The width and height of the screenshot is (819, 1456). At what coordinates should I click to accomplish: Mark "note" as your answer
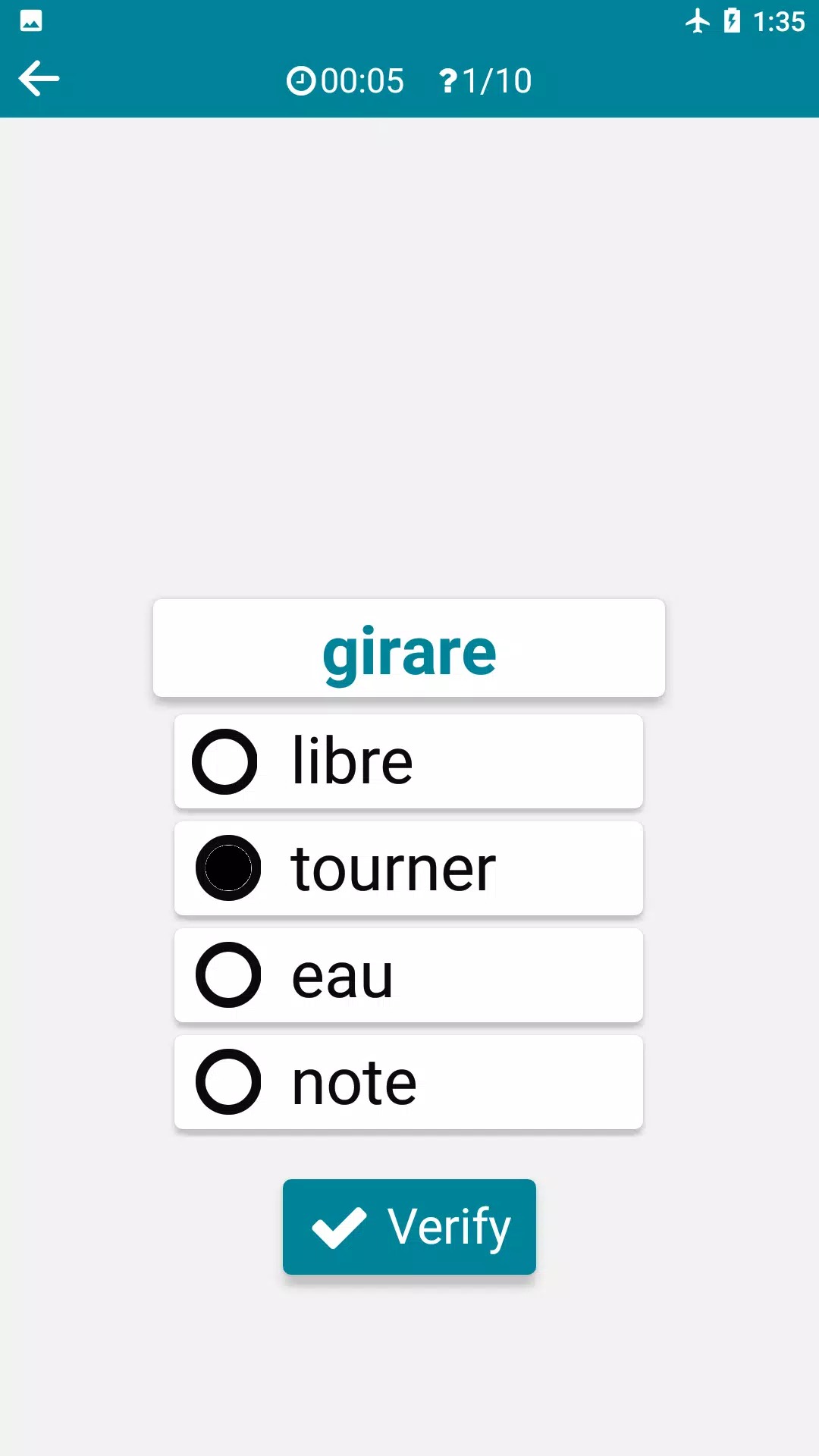click(408, 1082)
